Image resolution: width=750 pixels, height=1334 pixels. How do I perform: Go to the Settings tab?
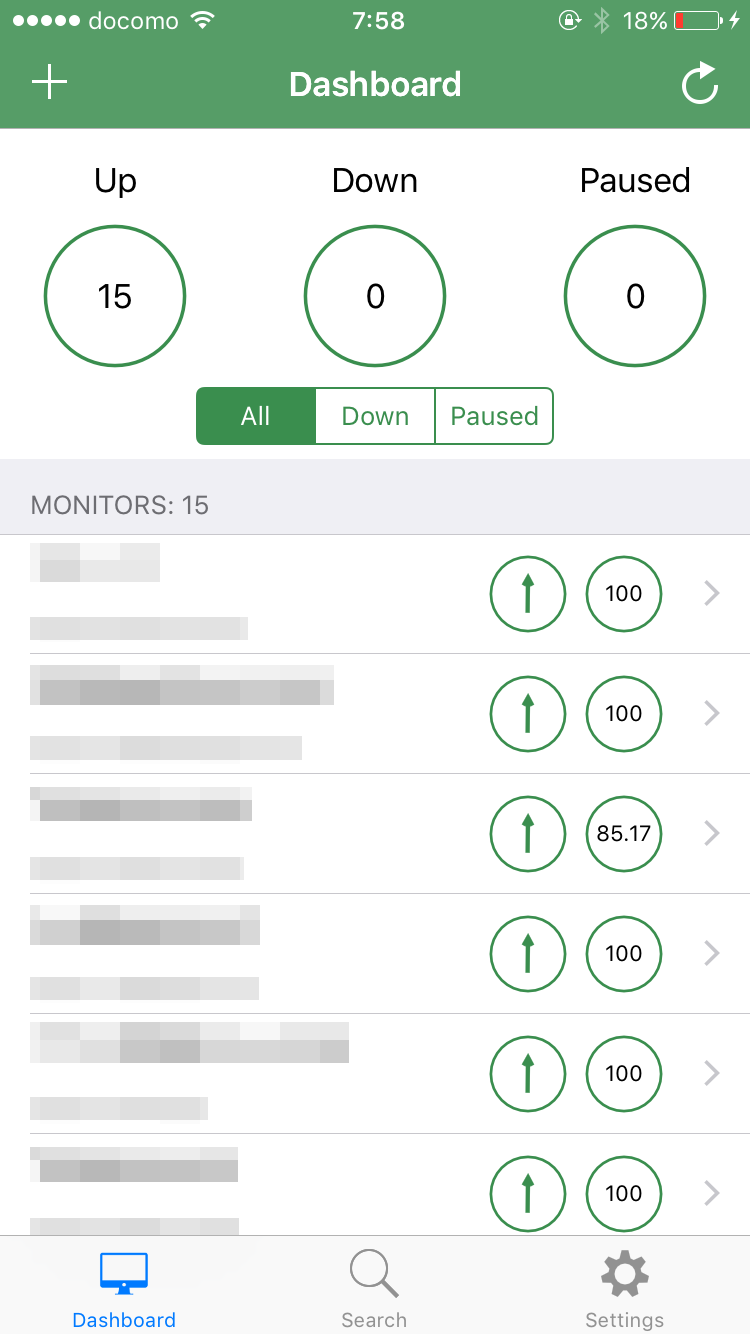624,1290
